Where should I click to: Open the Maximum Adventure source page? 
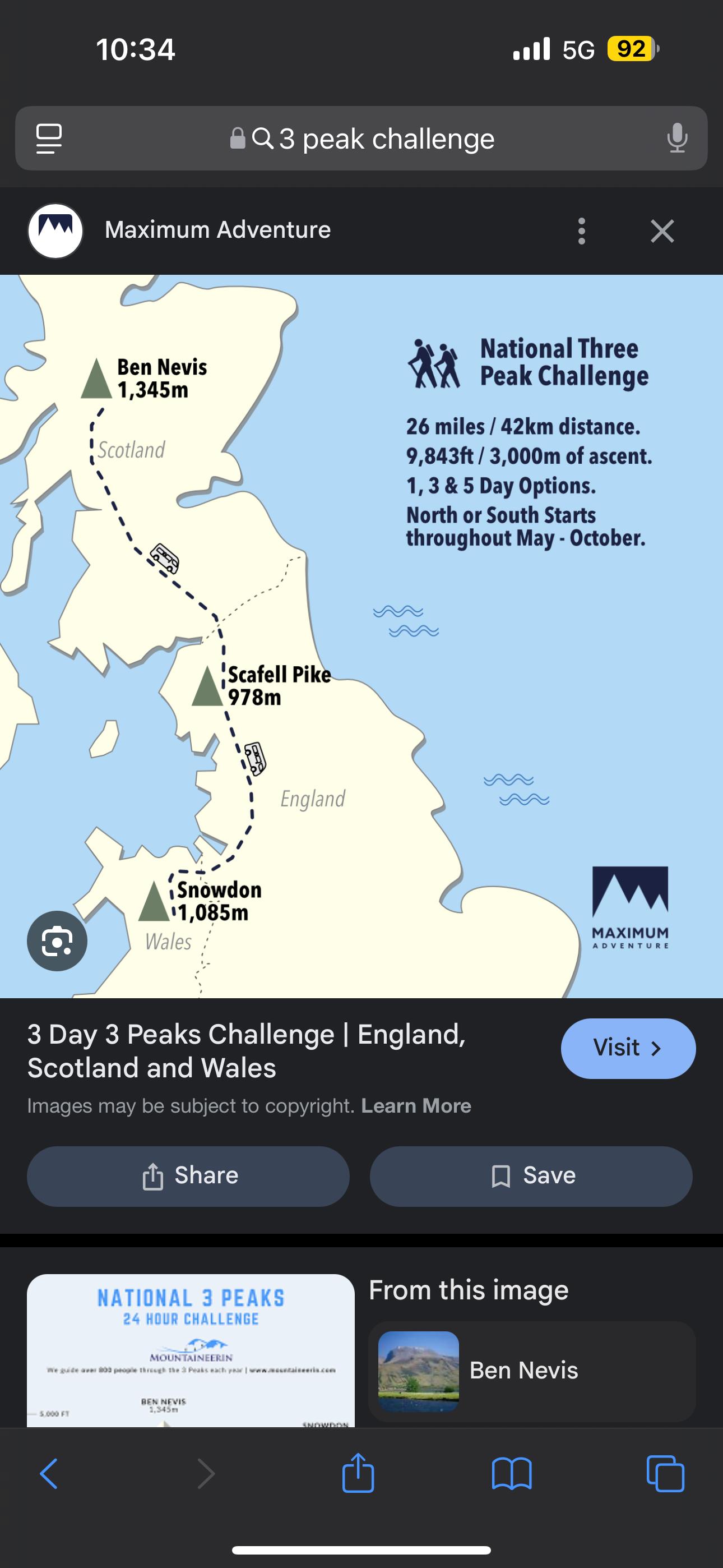(x=217, y=230)
